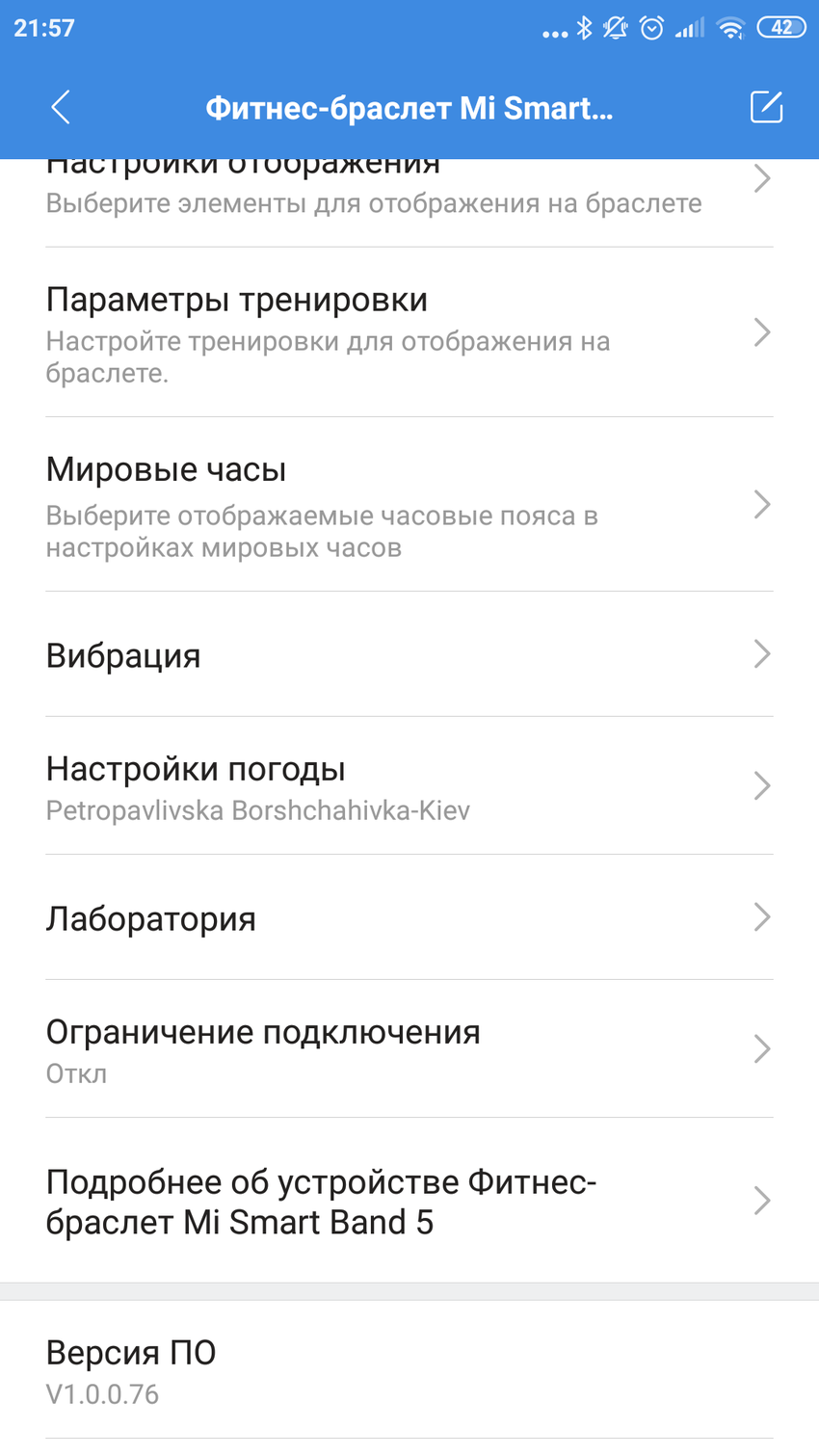Open Ограничение подключения setting
Image resolution: width=819 pixels, height=1456 pixels.
(409, 1050)
